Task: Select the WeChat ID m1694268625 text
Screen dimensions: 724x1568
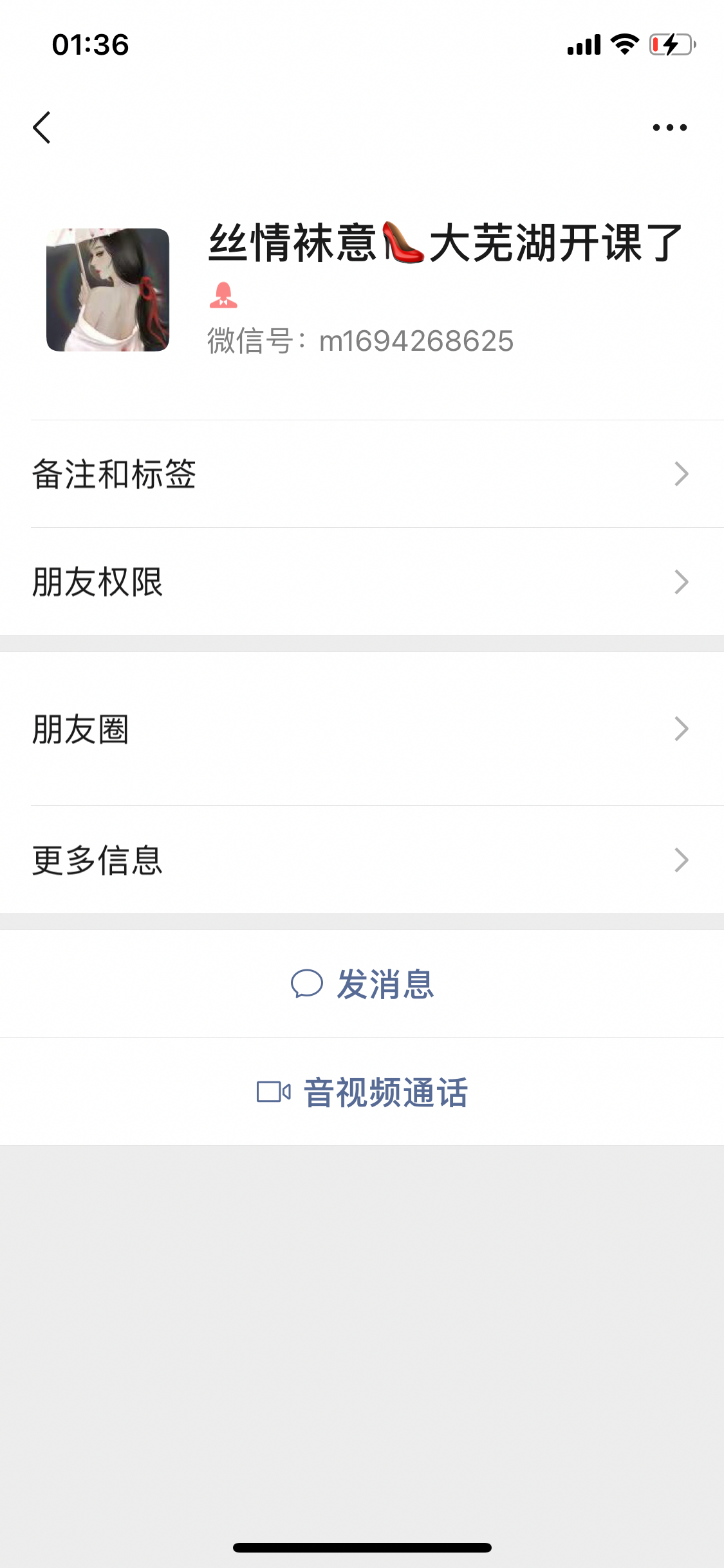Action: tap(360, 341)
